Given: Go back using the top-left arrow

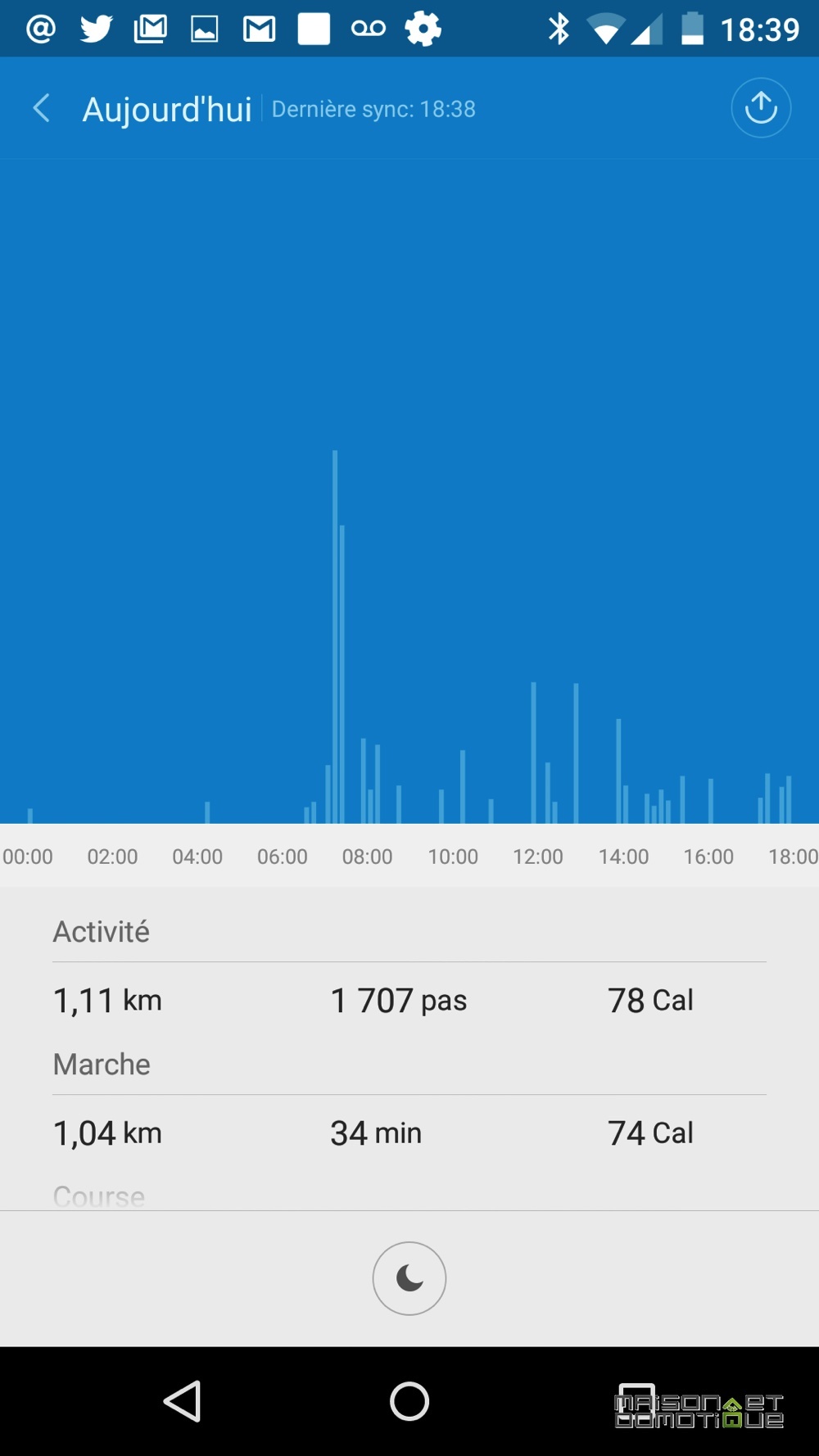Looking at the screenshot, I should coord(41,108).
